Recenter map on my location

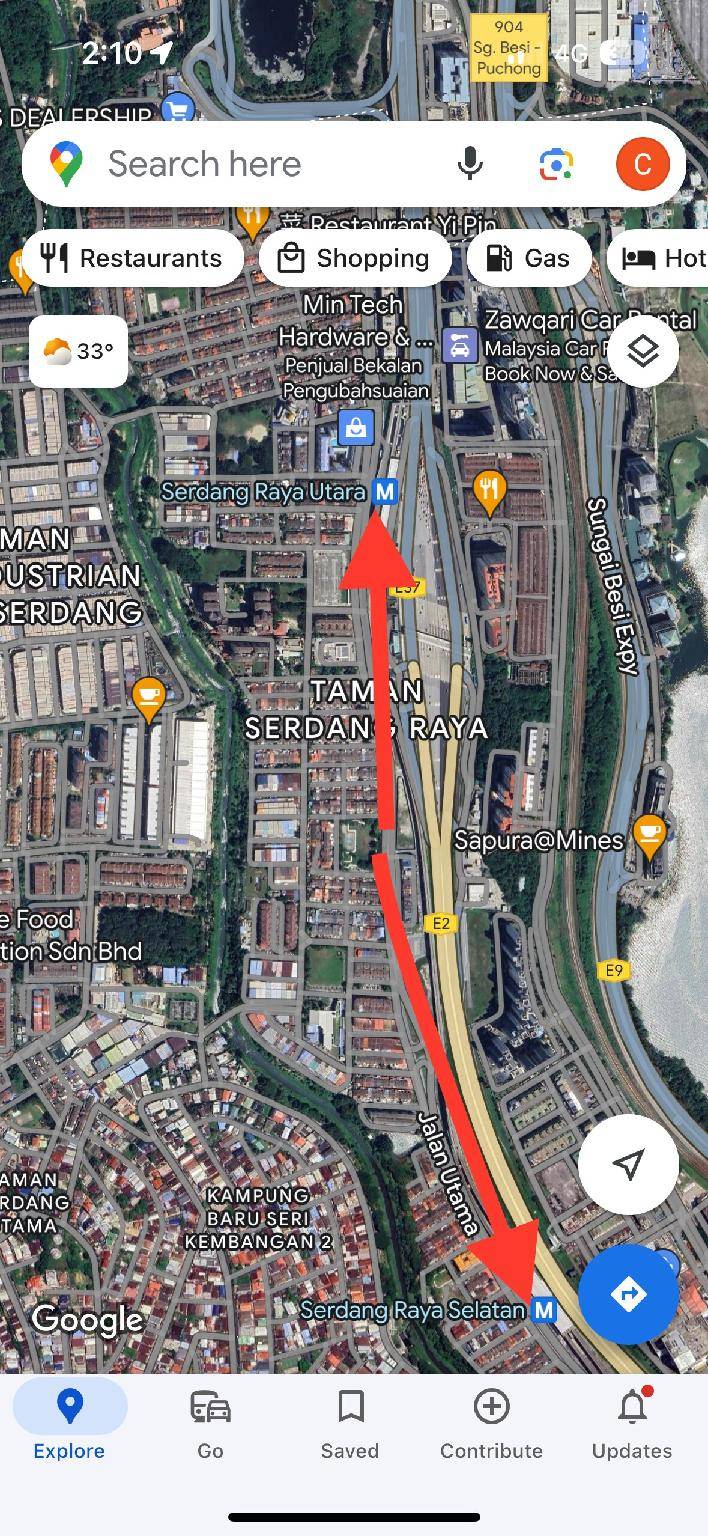pyautogui.click(x=628, y=1164)
